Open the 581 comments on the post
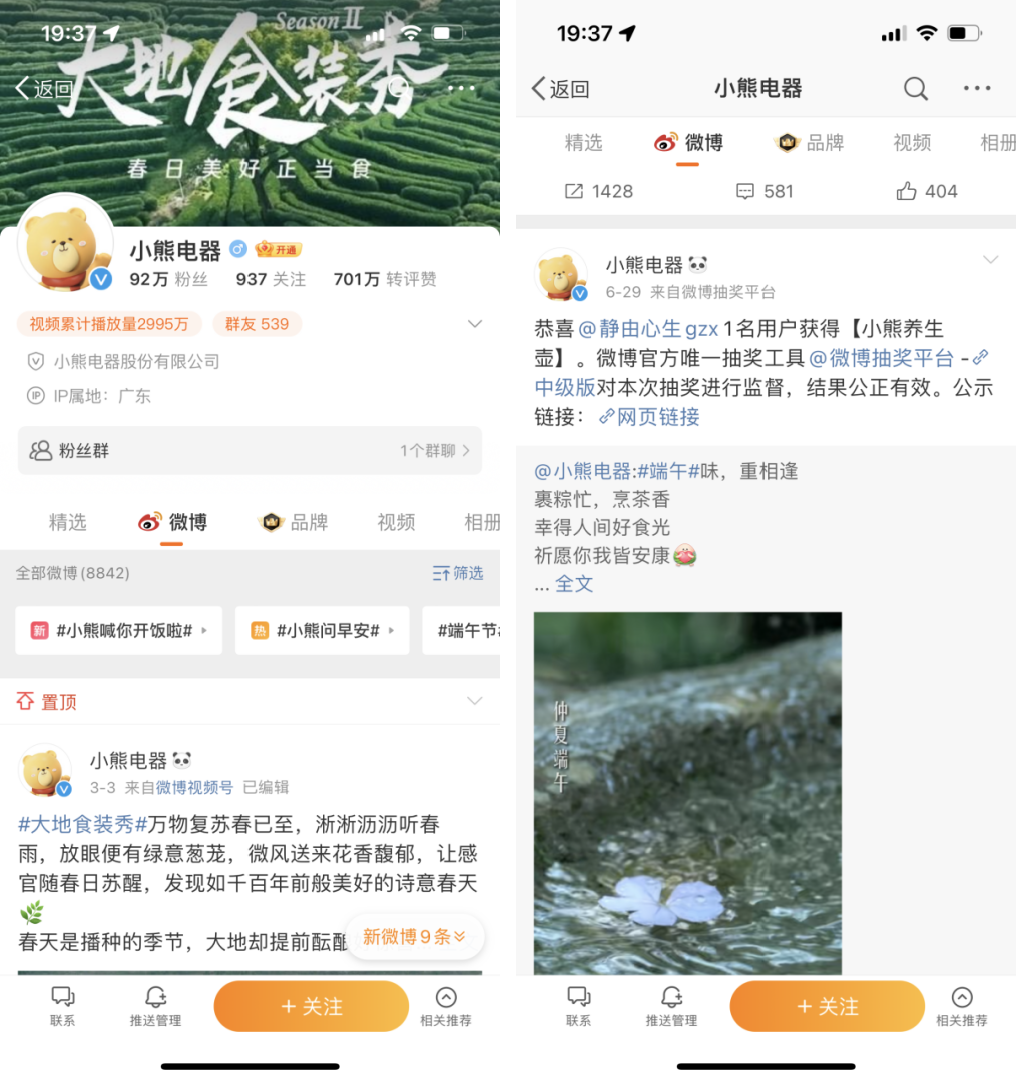The height and width of the screenshot is (1080, 1016). coord(764,191)
